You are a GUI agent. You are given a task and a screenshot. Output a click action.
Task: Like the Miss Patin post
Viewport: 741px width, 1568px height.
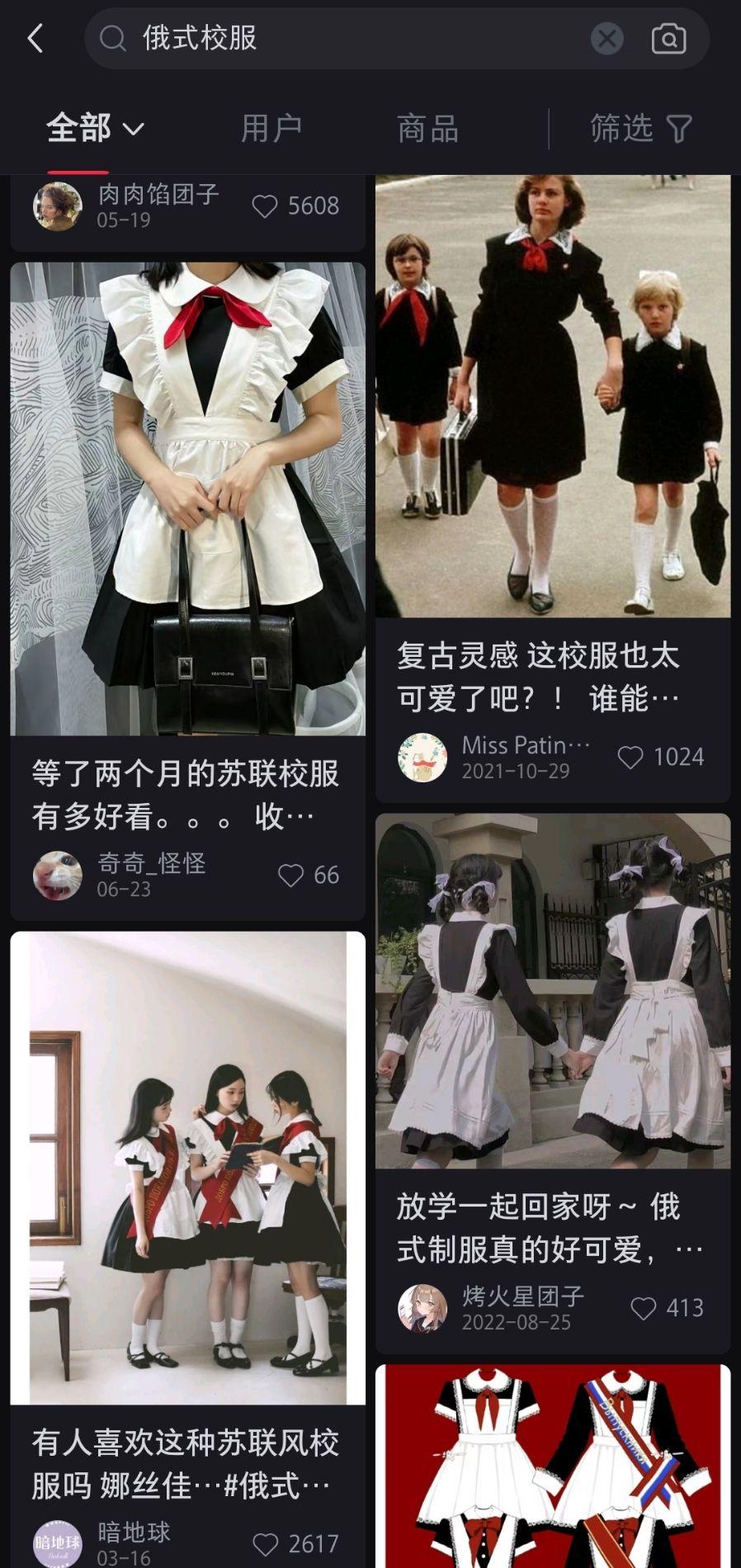661,757
